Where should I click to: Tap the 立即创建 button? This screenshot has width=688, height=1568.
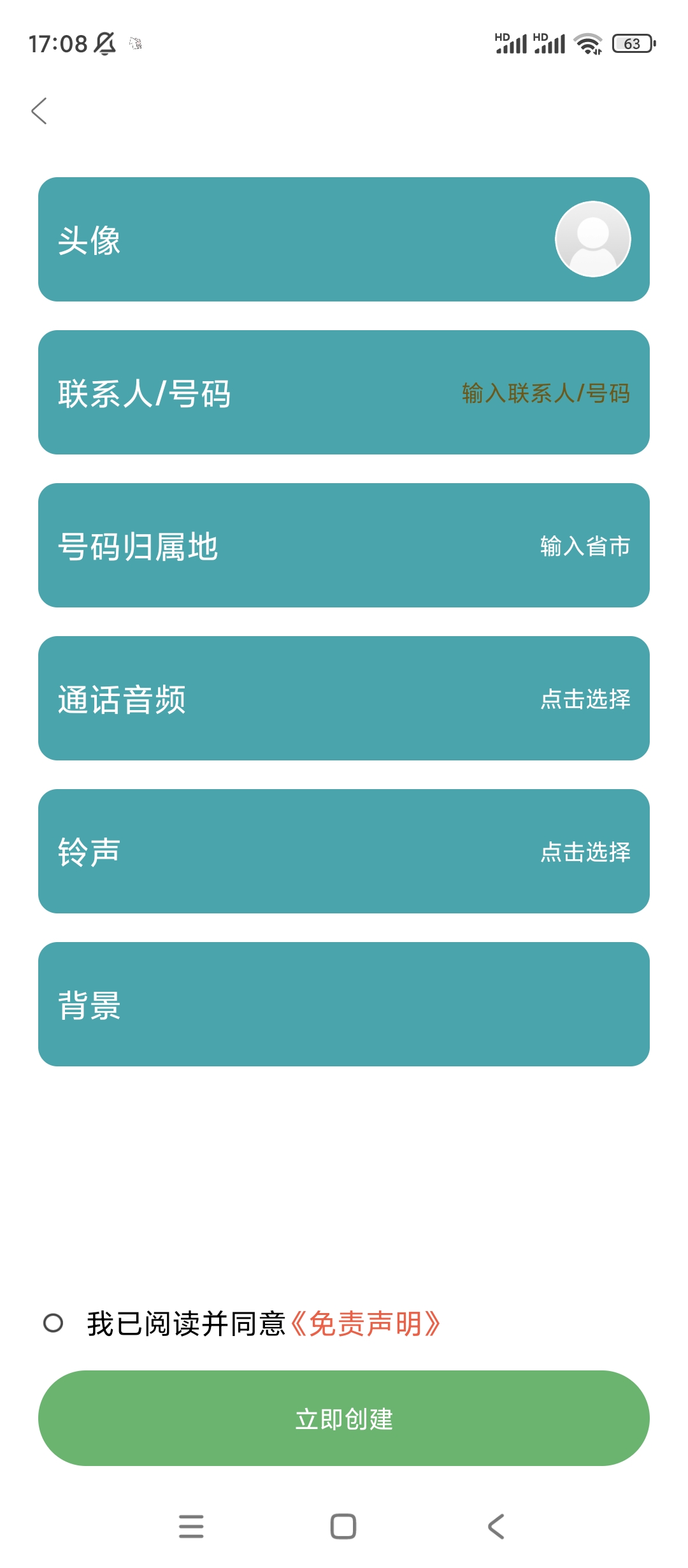[x=344, y=1418]
